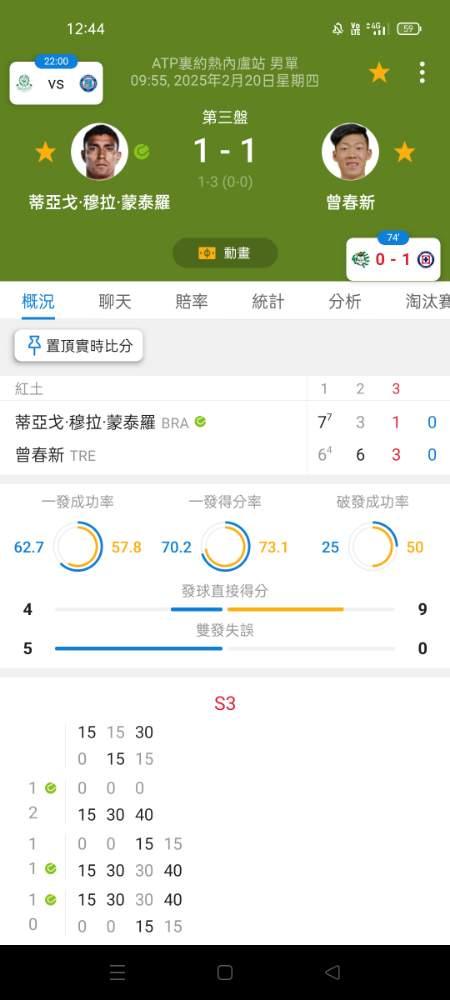Open 蒂亞戈·穆拉·蒙泰羅's player profile photo
450x1000 pixels.
99,152
